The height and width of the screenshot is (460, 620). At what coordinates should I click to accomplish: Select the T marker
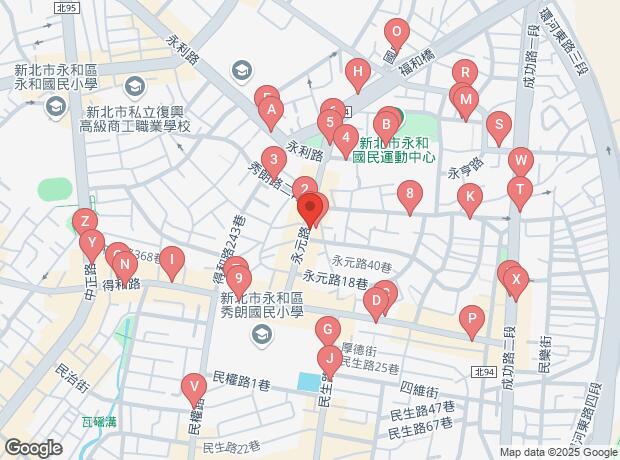tap(519, 190)
